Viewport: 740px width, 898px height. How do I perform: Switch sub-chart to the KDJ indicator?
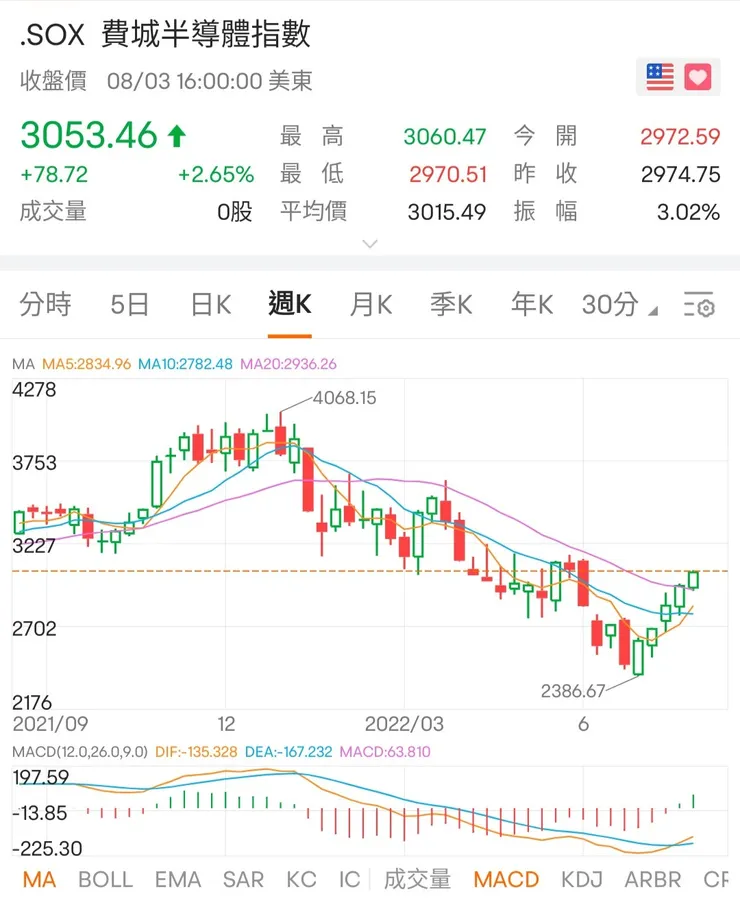point(581,879)
